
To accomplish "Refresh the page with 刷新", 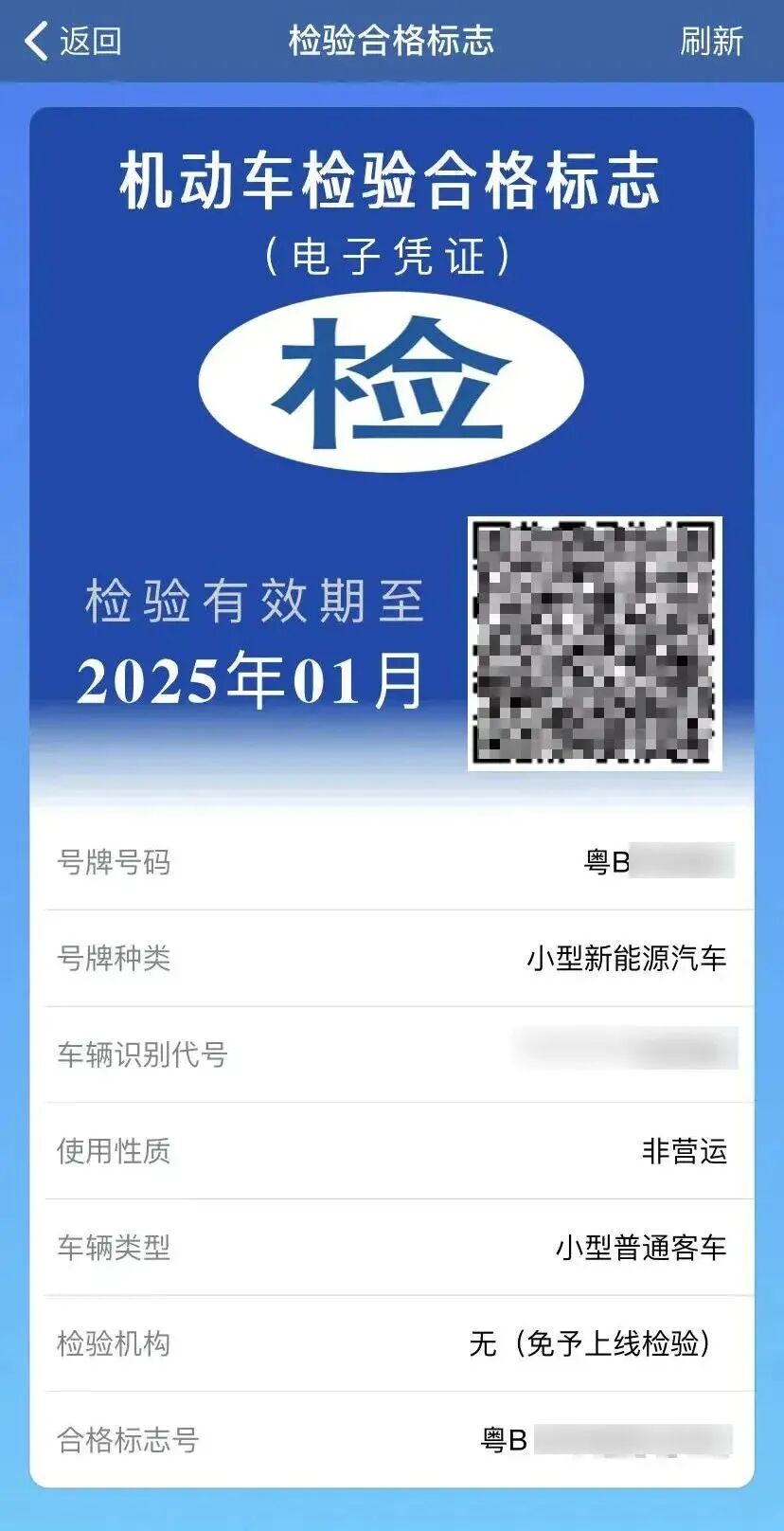I will pos(711,42).
